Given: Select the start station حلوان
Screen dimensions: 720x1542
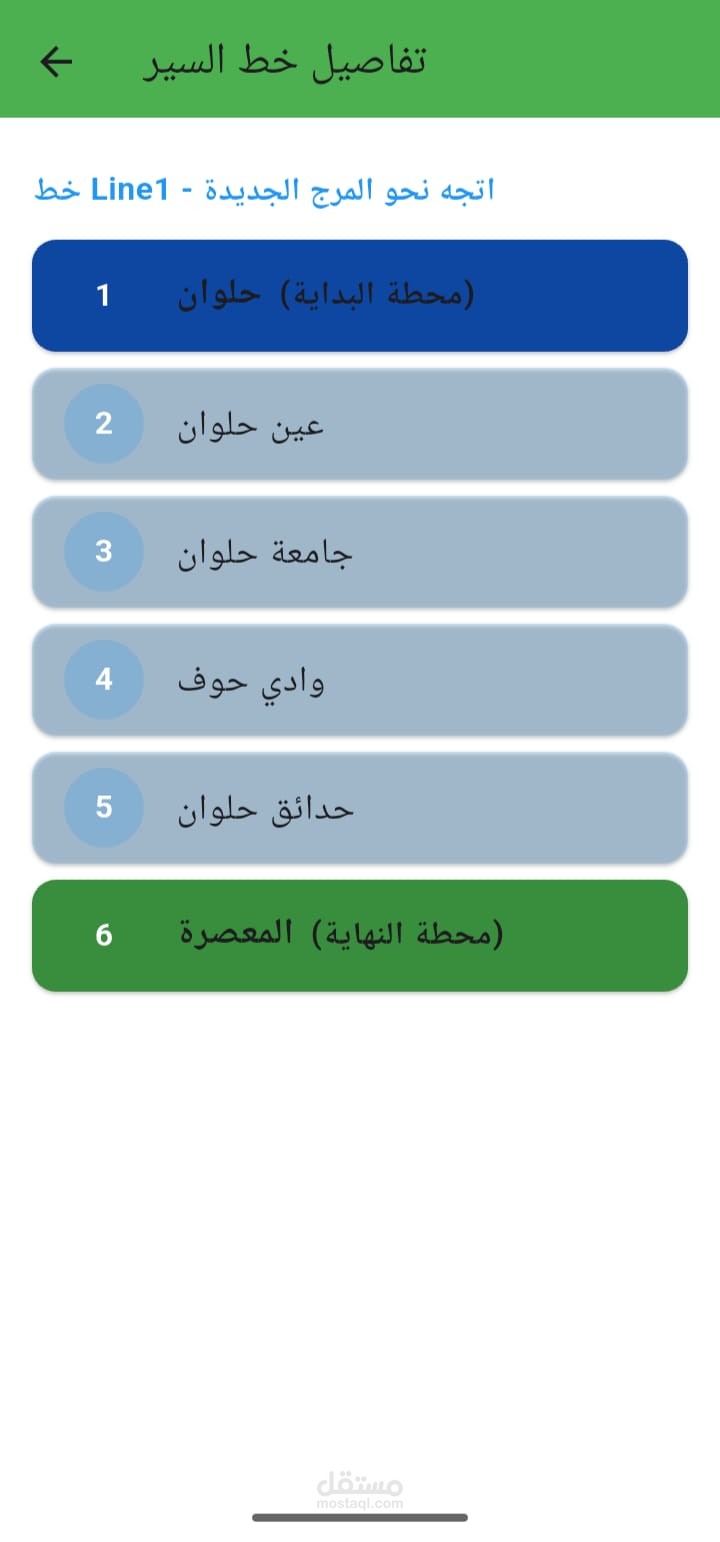Looking at the screenshot, I should (360, 296).
